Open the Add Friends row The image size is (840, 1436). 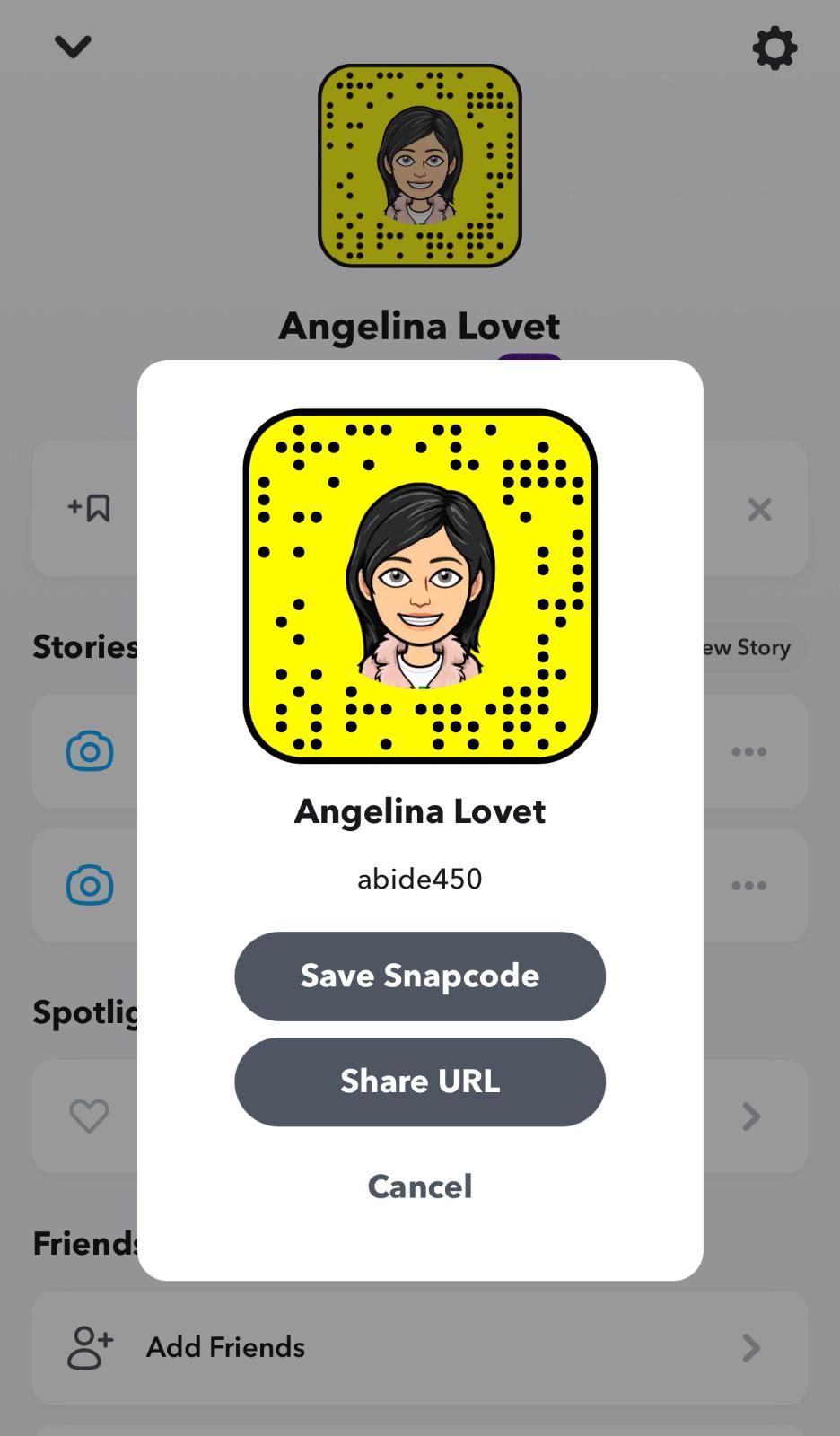pos(419,1347)
